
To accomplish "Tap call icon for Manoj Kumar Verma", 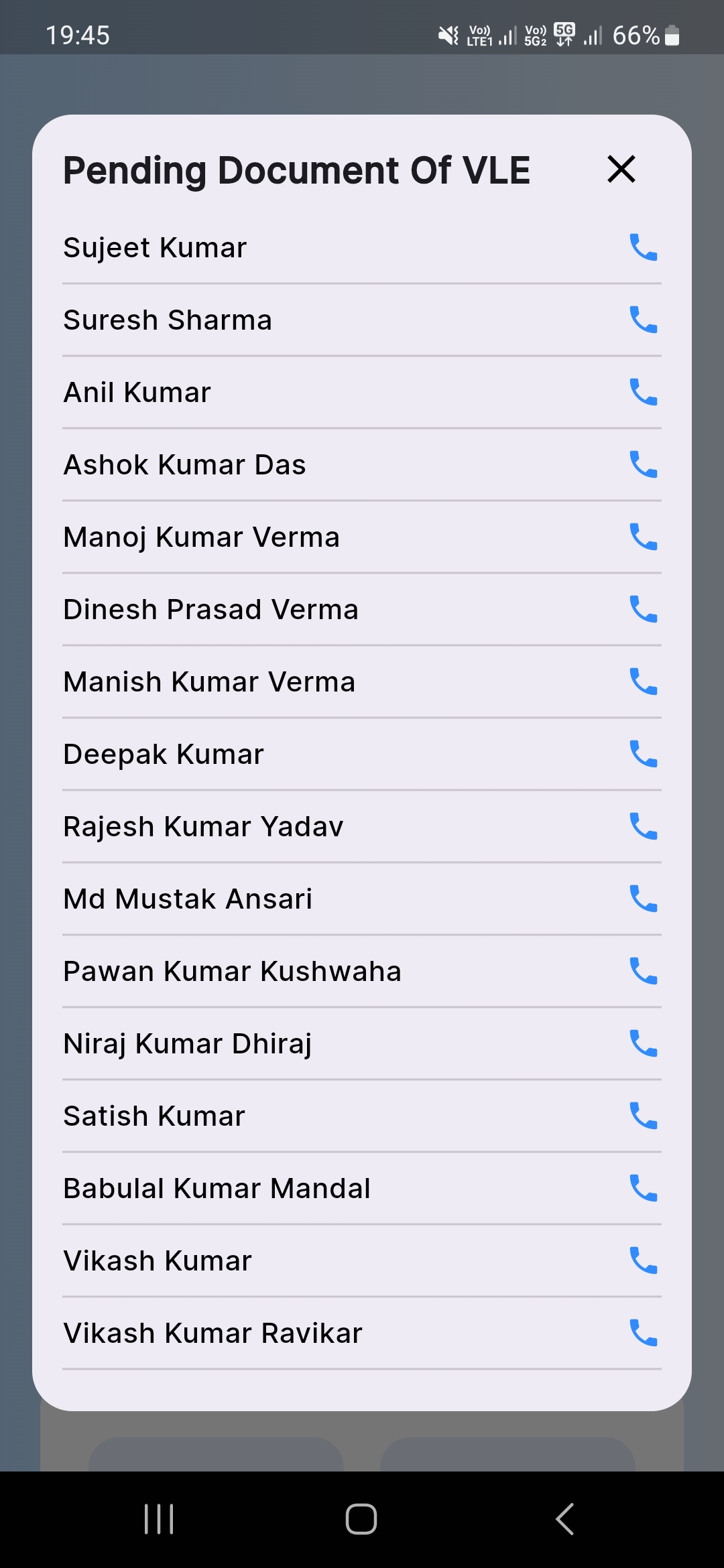I will click(x=644, y=537).
